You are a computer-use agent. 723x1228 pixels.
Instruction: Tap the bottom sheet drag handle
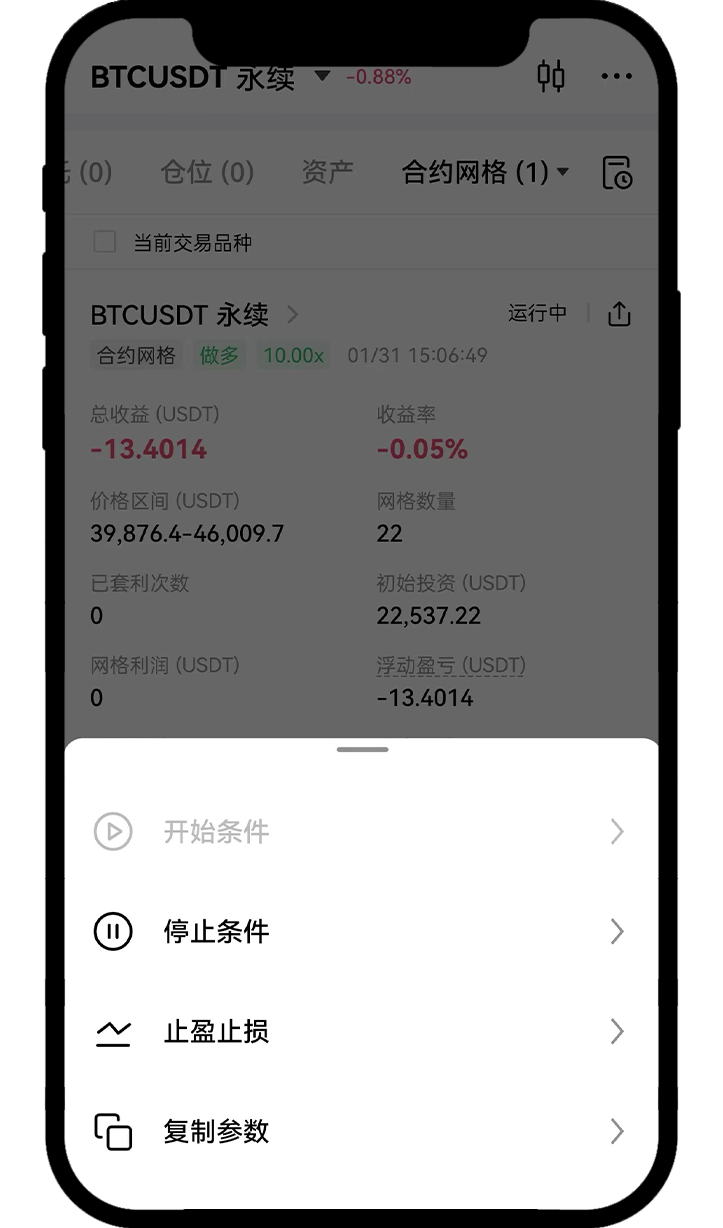point(362,749)
